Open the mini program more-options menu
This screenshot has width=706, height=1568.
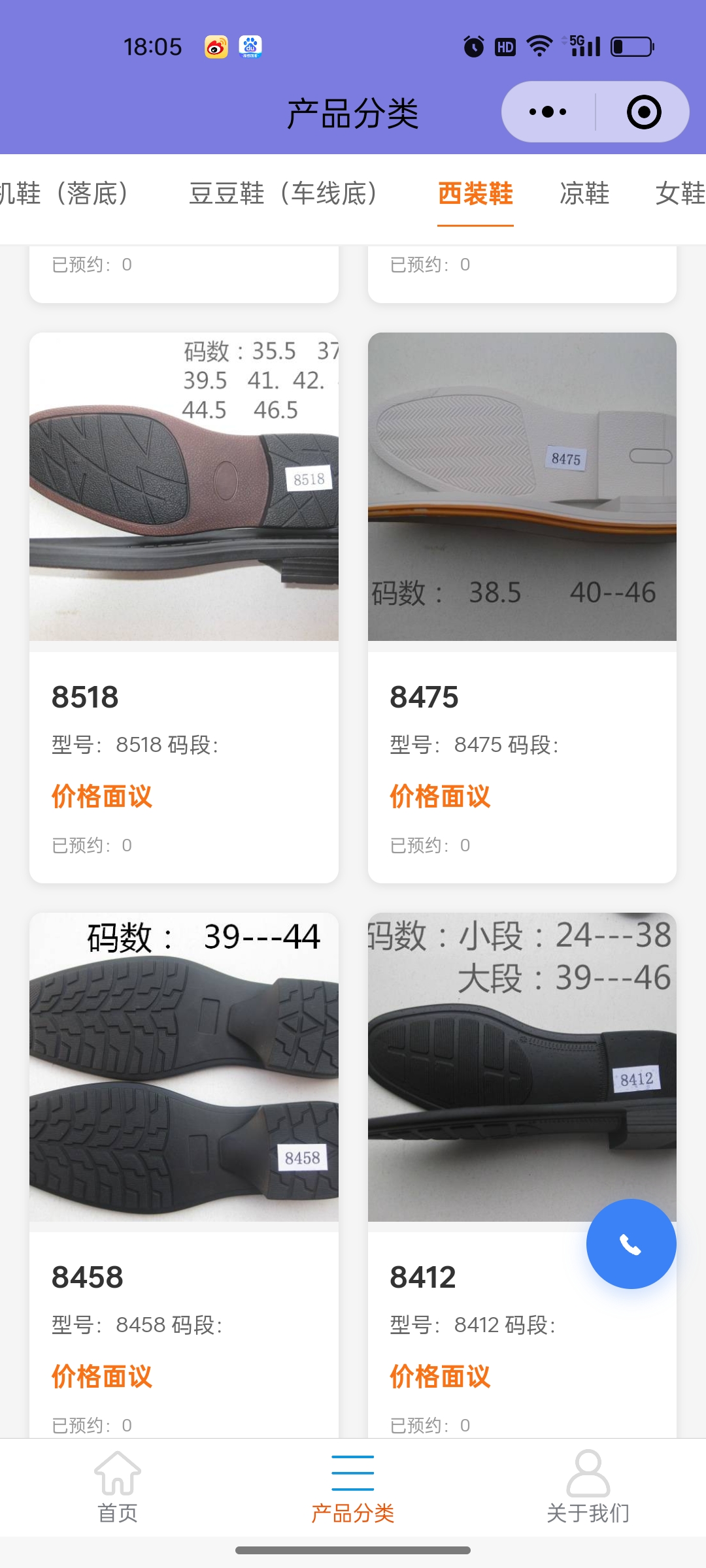tap(548, 112)
